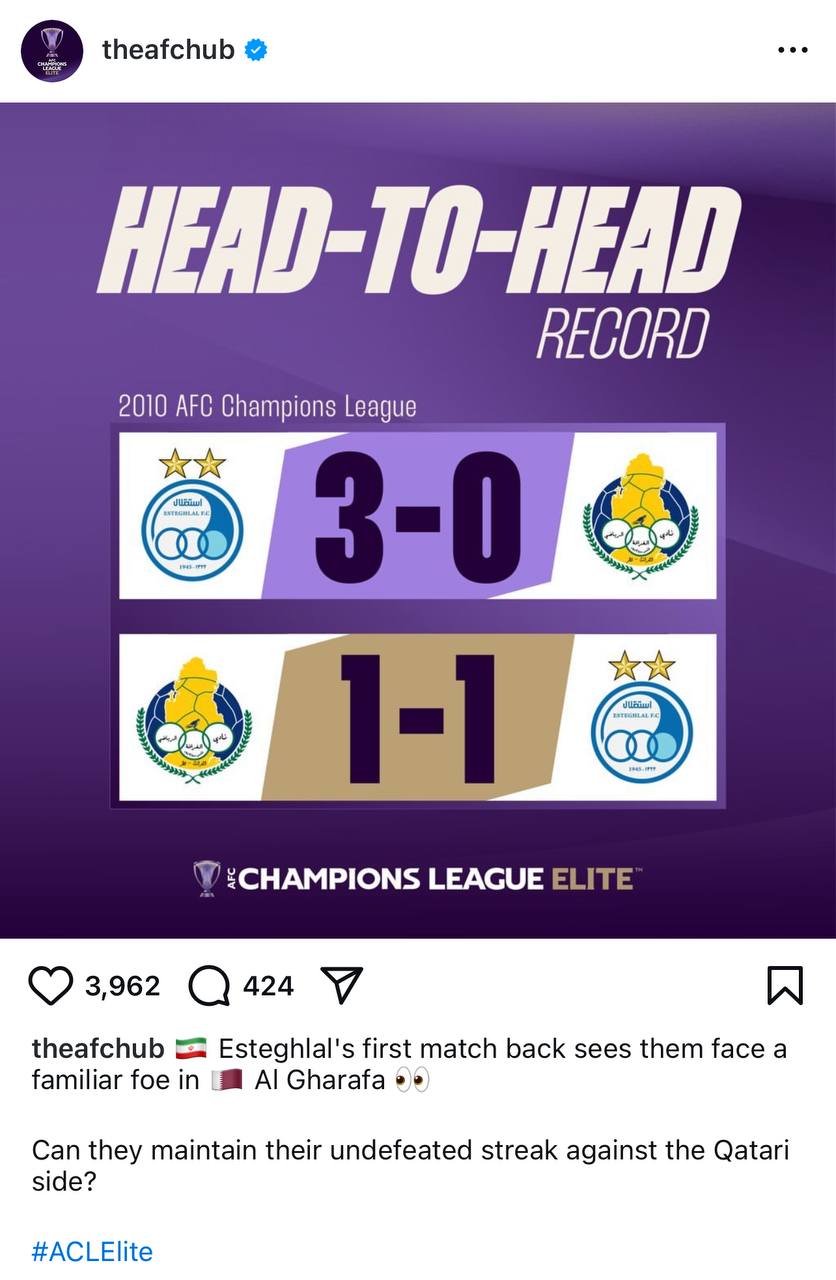Open the theafchub username at post top

(x=170, y=50)
